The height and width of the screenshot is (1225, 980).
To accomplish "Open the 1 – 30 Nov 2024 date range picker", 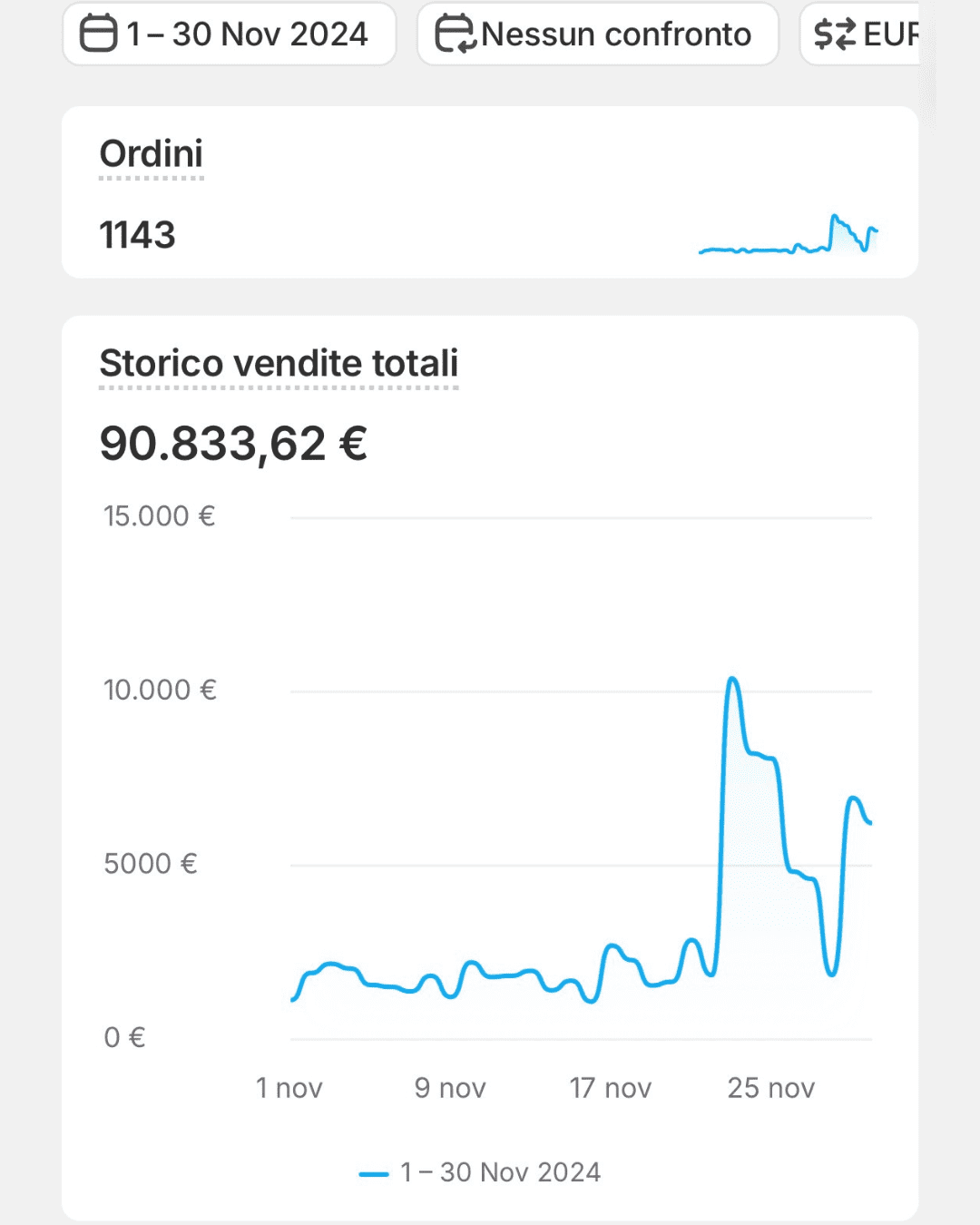I will pyautogui.click(x=229, y=34).
